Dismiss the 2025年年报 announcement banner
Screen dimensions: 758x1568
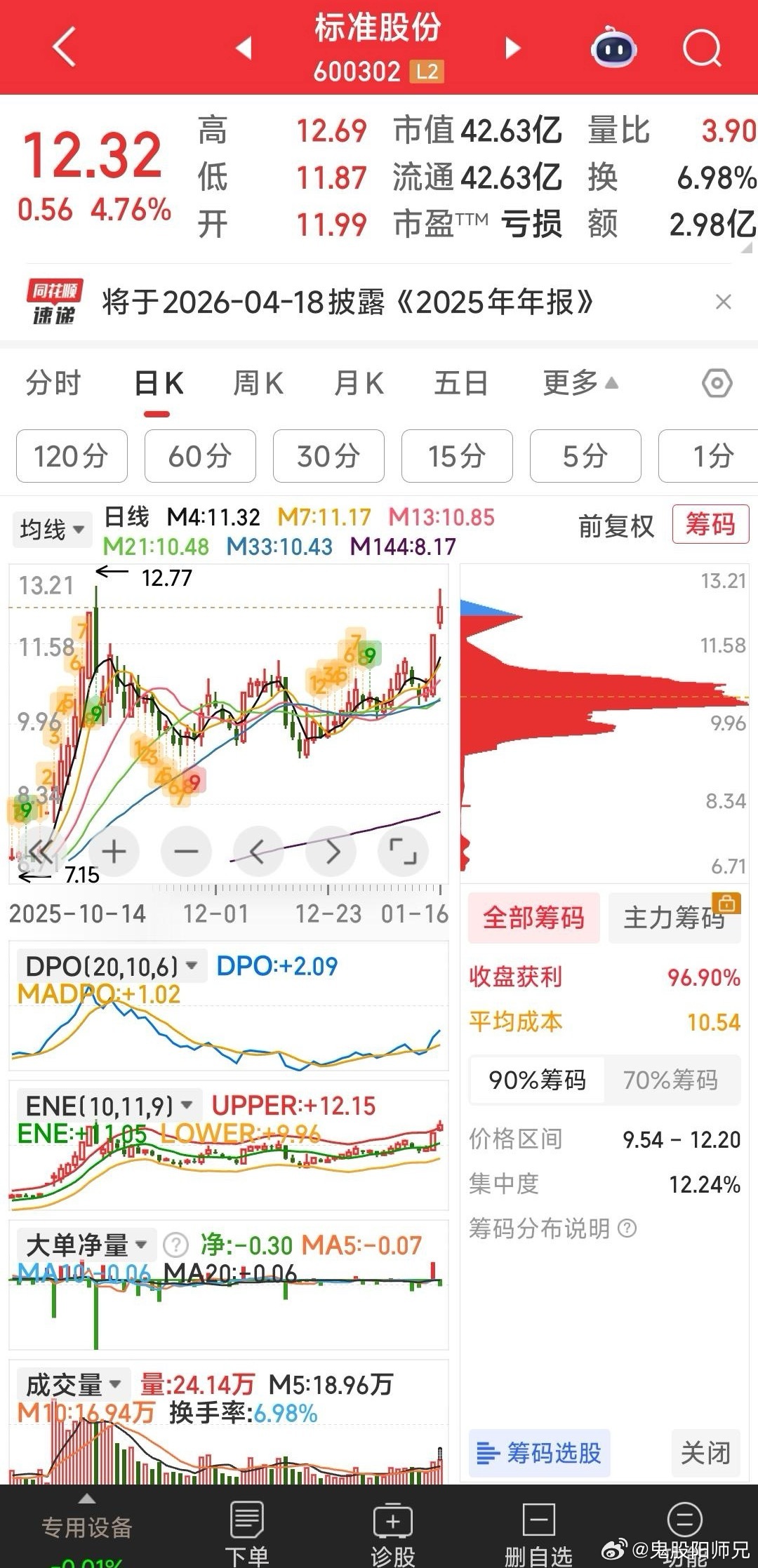[723, 302]
